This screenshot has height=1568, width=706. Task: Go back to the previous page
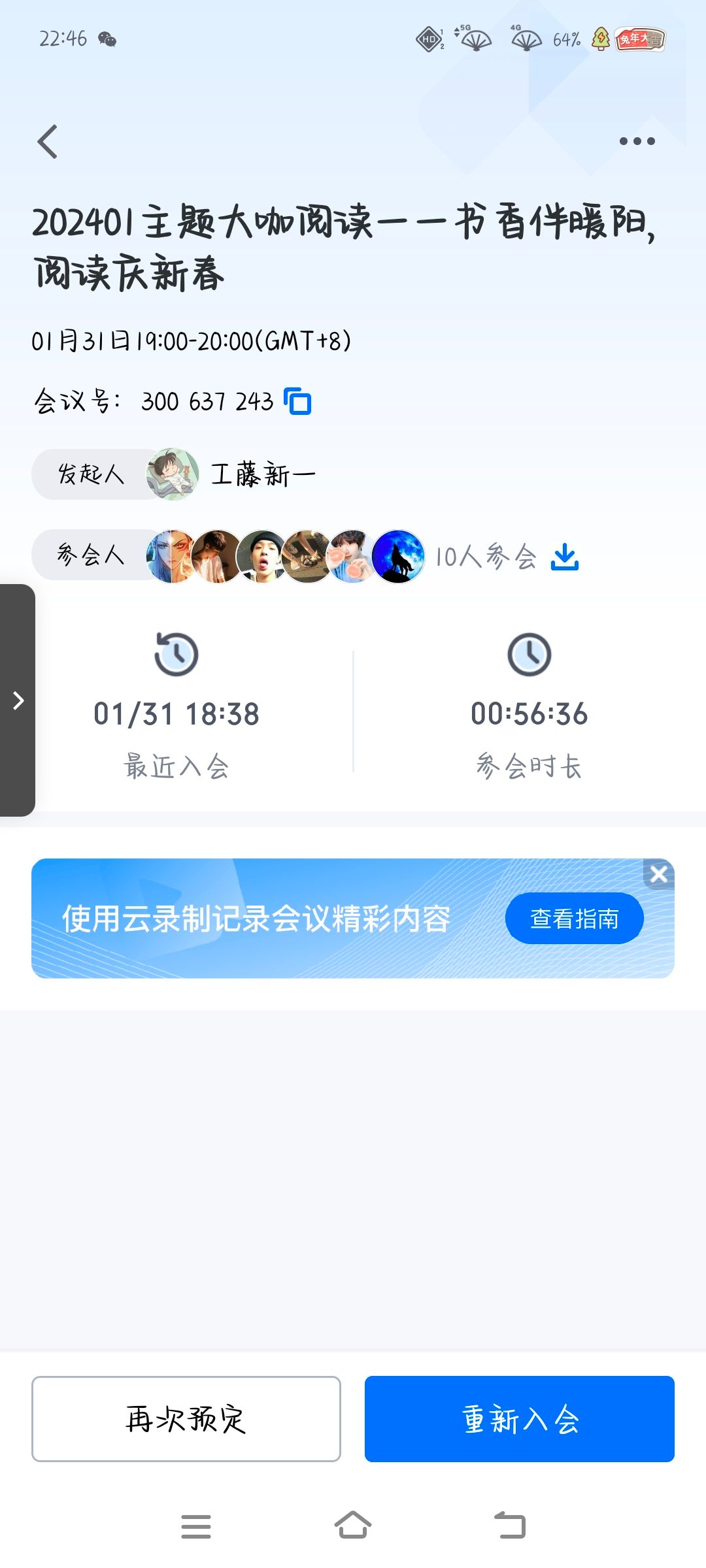tap(48, 142)
